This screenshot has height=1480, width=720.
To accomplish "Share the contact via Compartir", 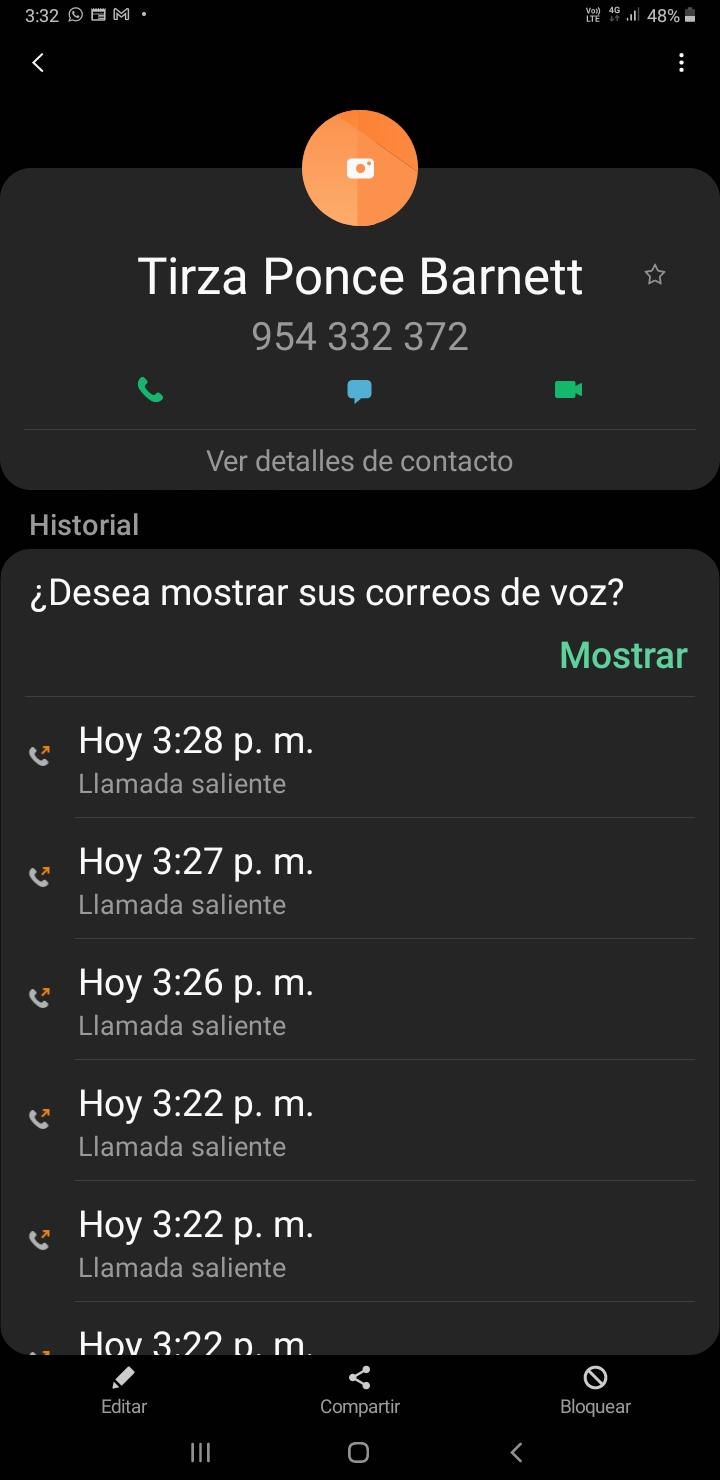I will click(x=360, y=1390).
